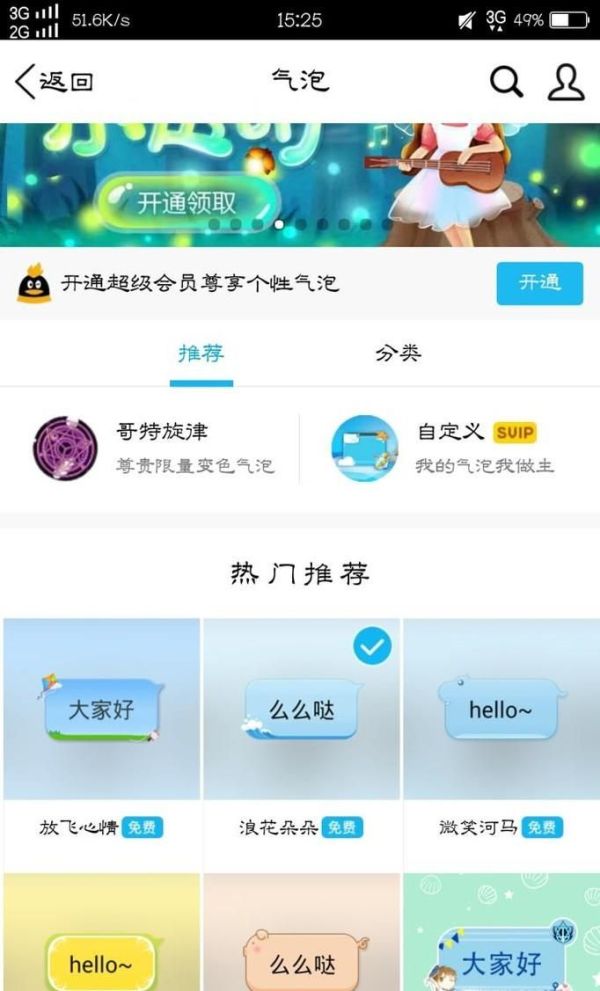Open the search icon

[x=506, y=82]
